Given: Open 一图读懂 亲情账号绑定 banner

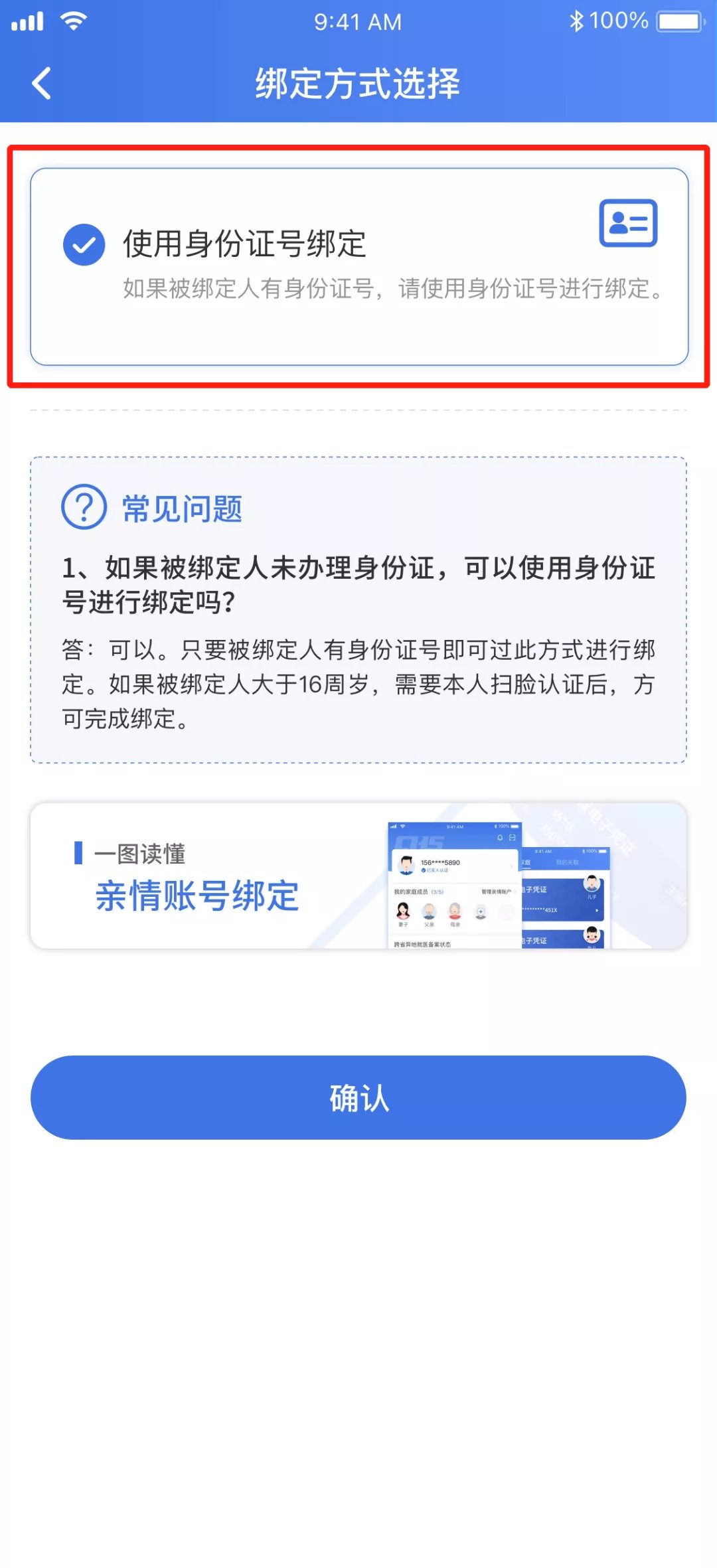Looking at the screenshot, I should (358, 876).
